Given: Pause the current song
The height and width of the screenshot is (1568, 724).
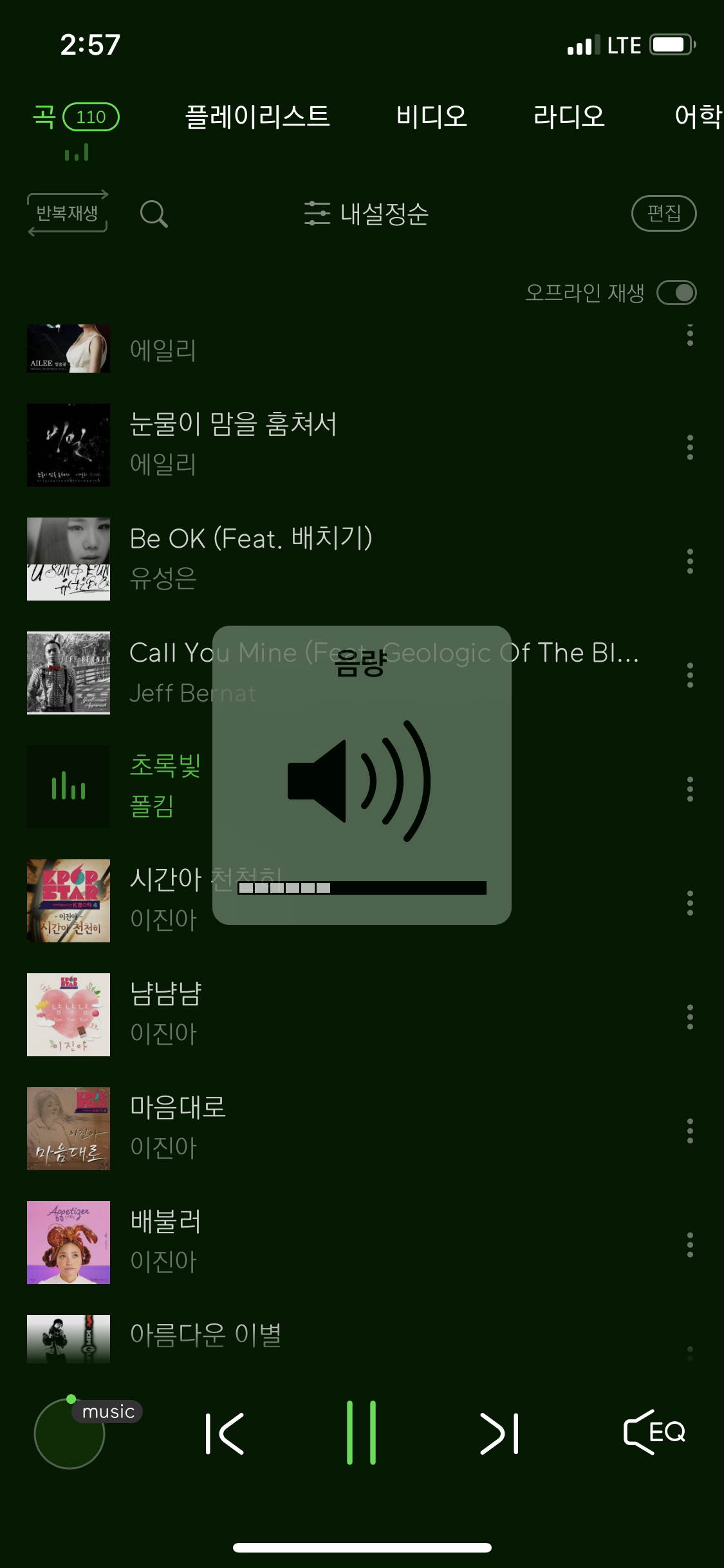Looking at the screenshot, I should click(x=361, y=1432).
